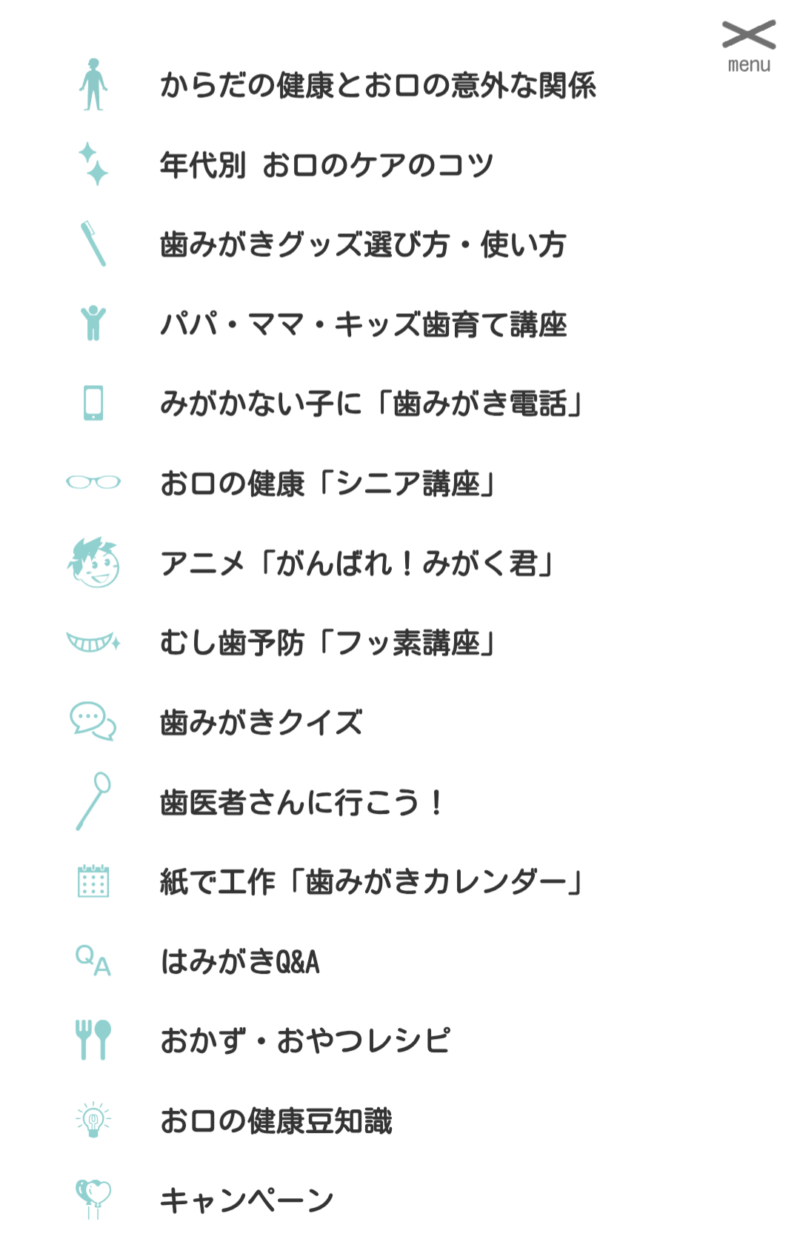Go to むし歯予防「フッ素講座」
Screen dimensions: 800x1233
pyautogui.click(x=329, y=643)
